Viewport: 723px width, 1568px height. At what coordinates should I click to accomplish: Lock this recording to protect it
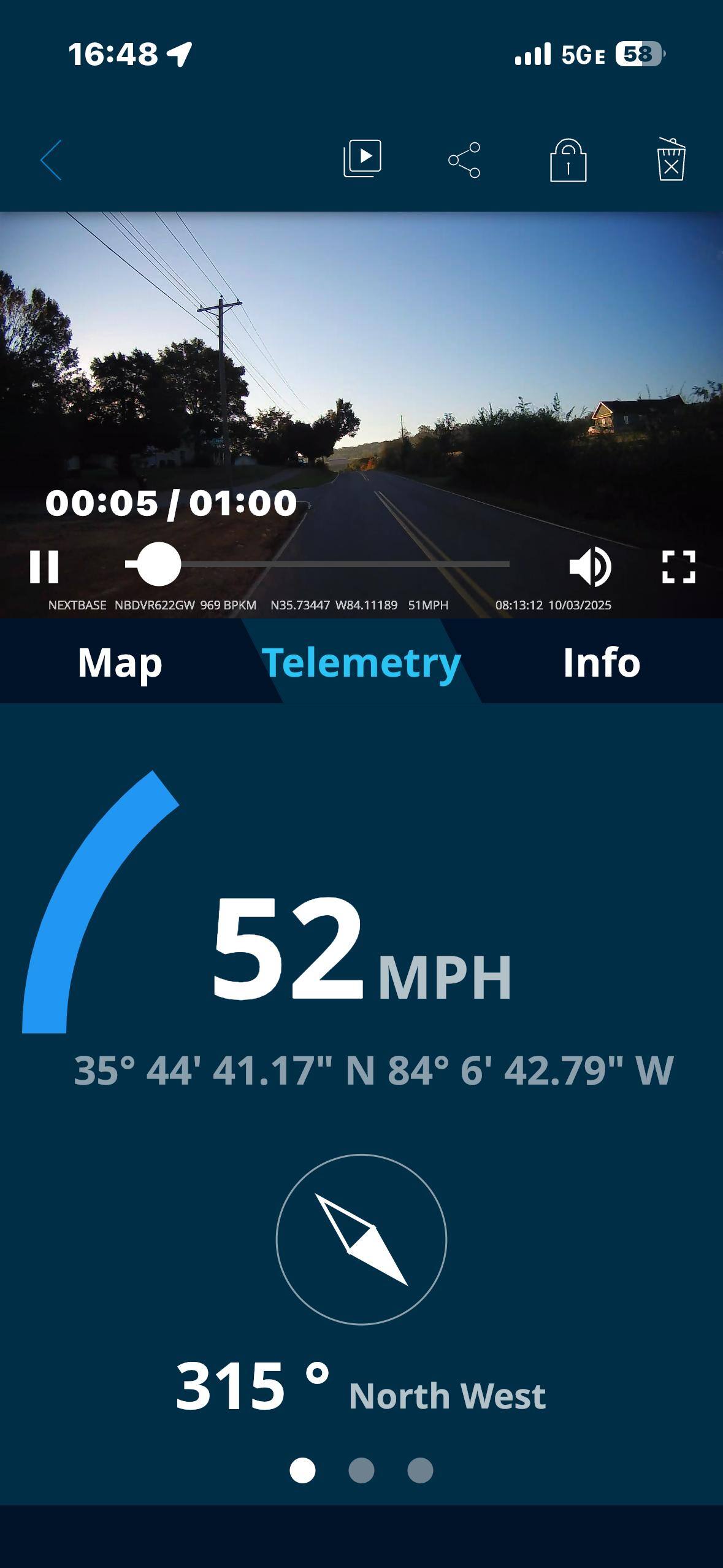pyautogui.click(x=568, y=160)
